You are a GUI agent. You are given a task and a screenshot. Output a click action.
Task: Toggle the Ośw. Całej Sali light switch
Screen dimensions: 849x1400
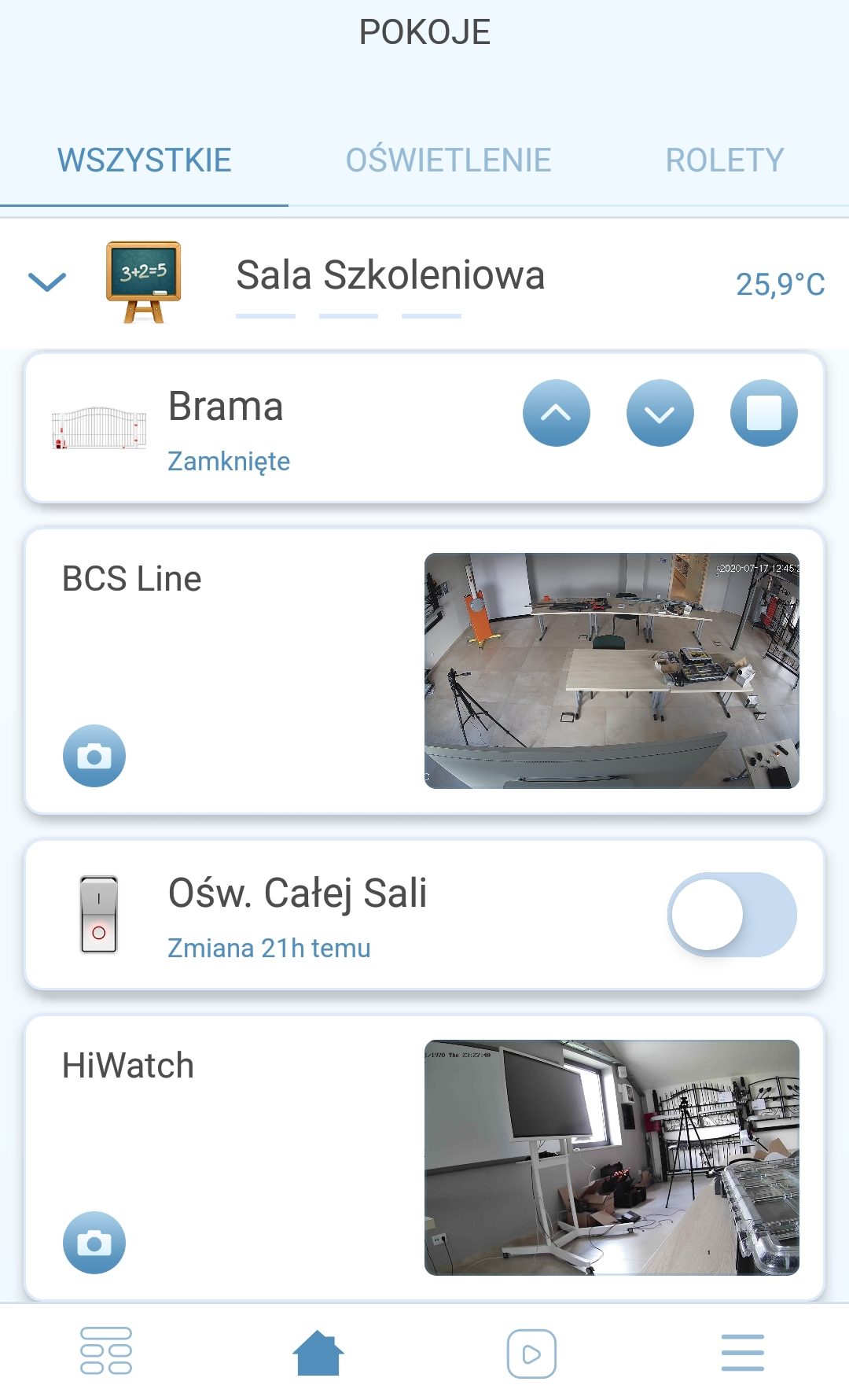point(732,915)
